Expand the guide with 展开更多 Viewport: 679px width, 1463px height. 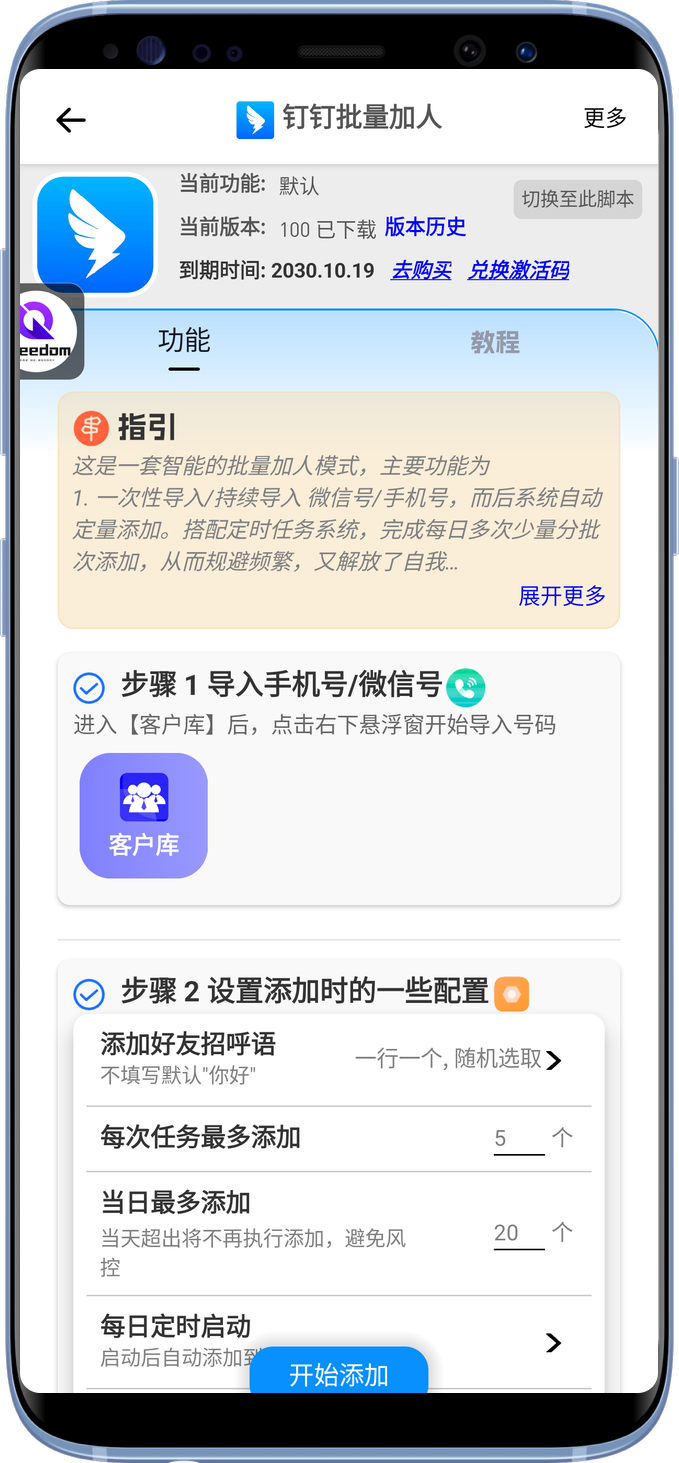pos(562,596)
